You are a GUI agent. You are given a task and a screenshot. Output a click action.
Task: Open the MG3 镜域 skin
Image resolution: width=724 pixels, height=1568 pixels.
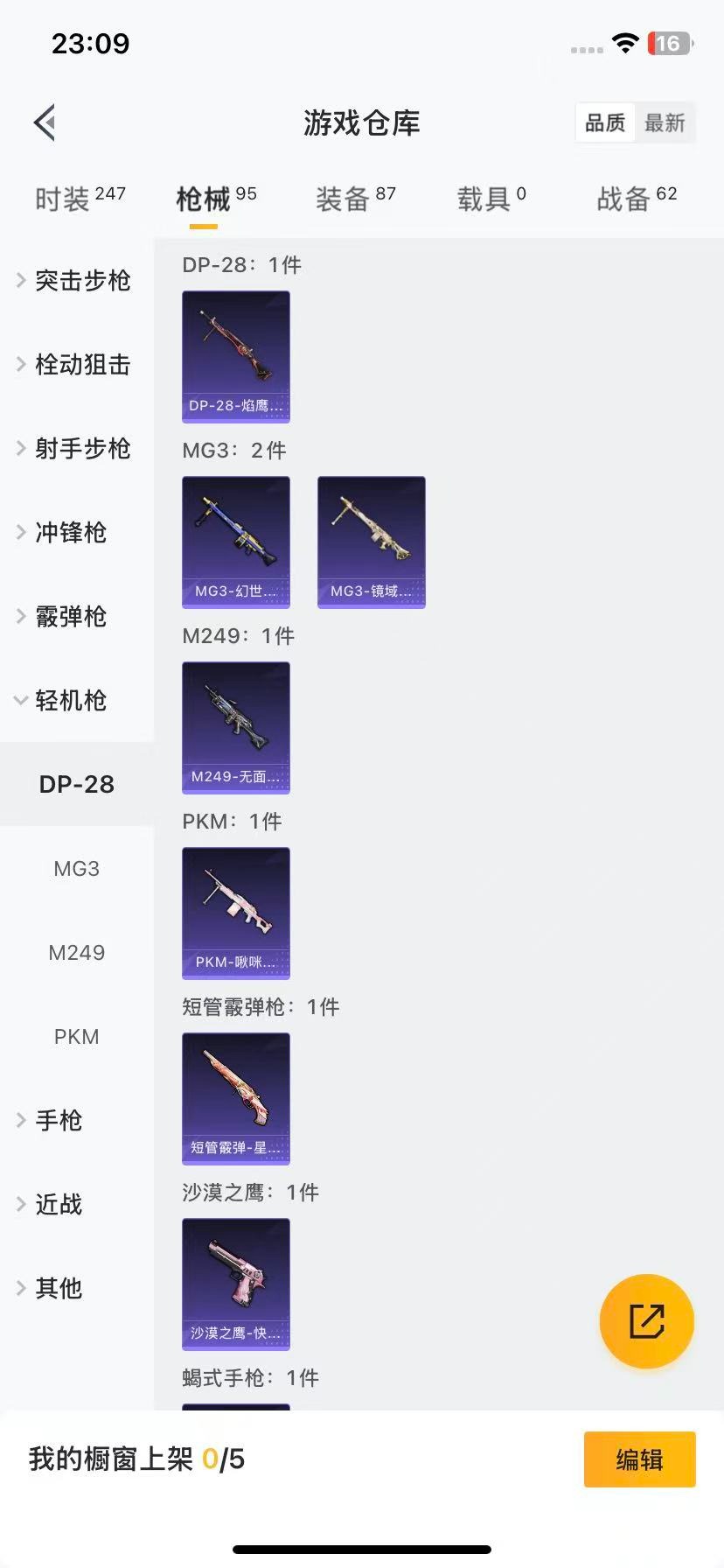tap(371, 541)
